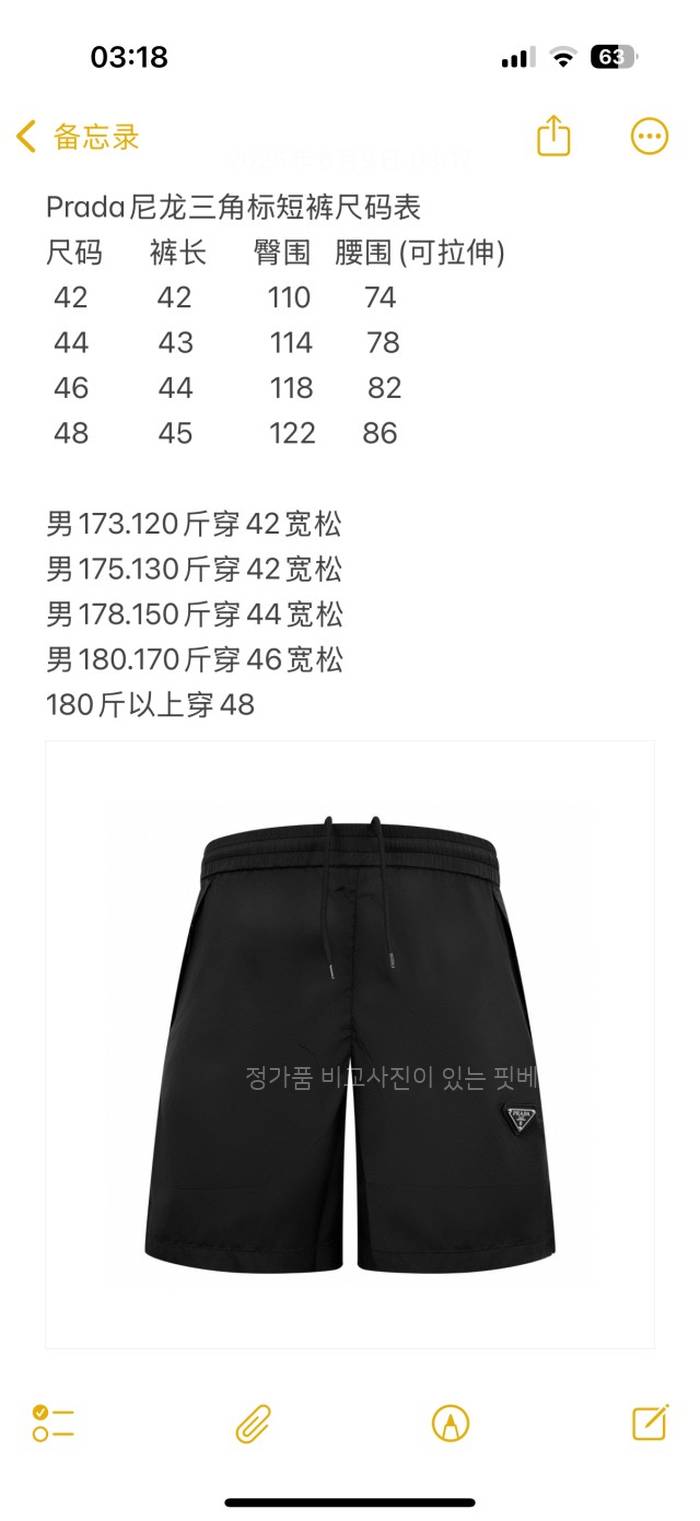Share this note
This screenshot has height=1521, width=700.
click(x=553, y=136)
